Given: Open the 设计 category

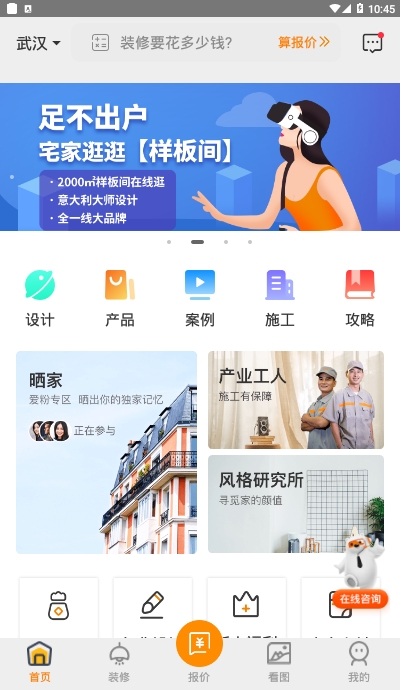Looking at the screenshot, I should point(40,299).
